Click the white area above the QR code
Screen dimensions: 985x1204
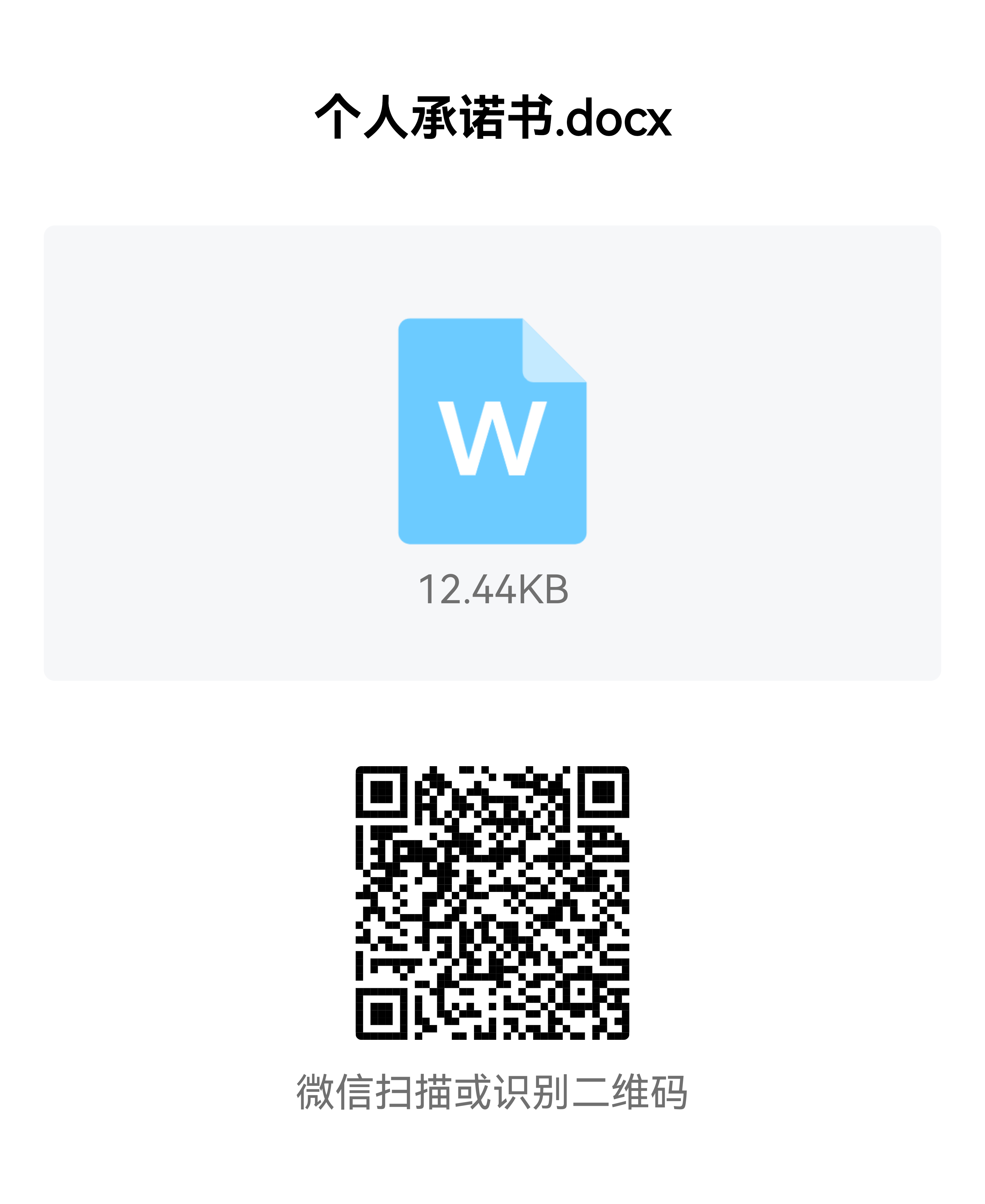(x=492, y=732)
